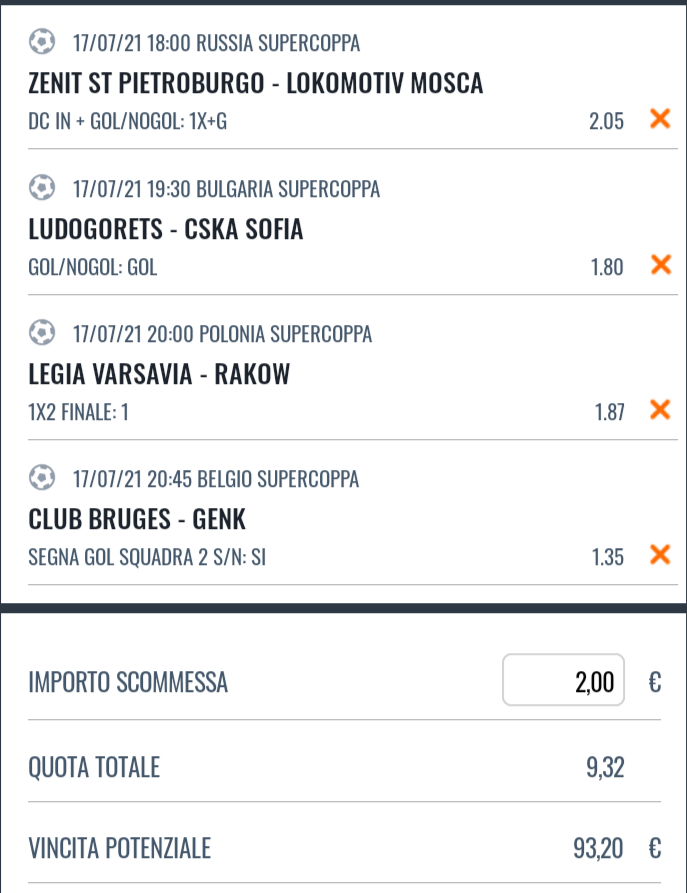The image size is (687, 893).
Task: Remove the Zenit St Pietroburgo - Lokomotiv Mosca bet
Action: tap(660, 120)
